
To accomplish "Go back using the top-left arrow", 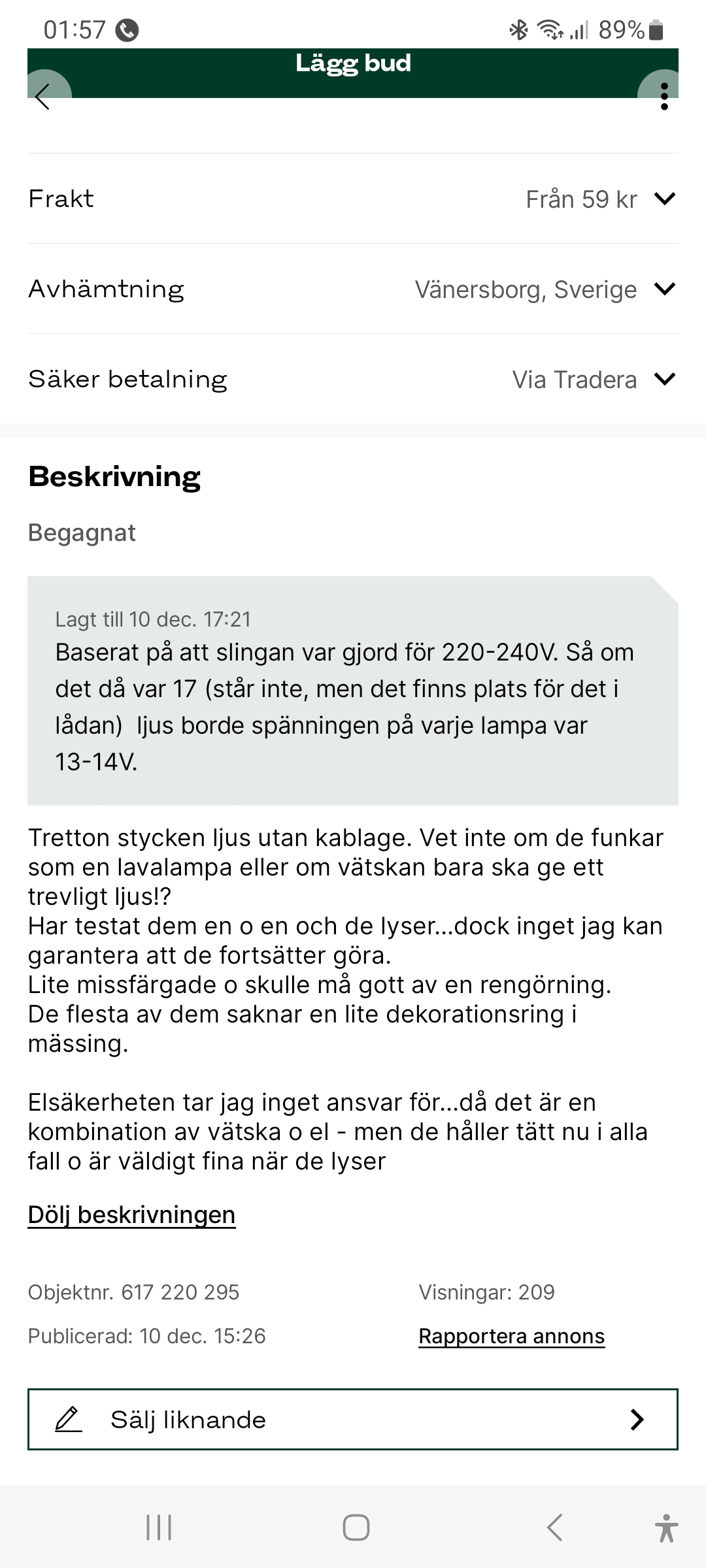I will (x=43, y=97).
